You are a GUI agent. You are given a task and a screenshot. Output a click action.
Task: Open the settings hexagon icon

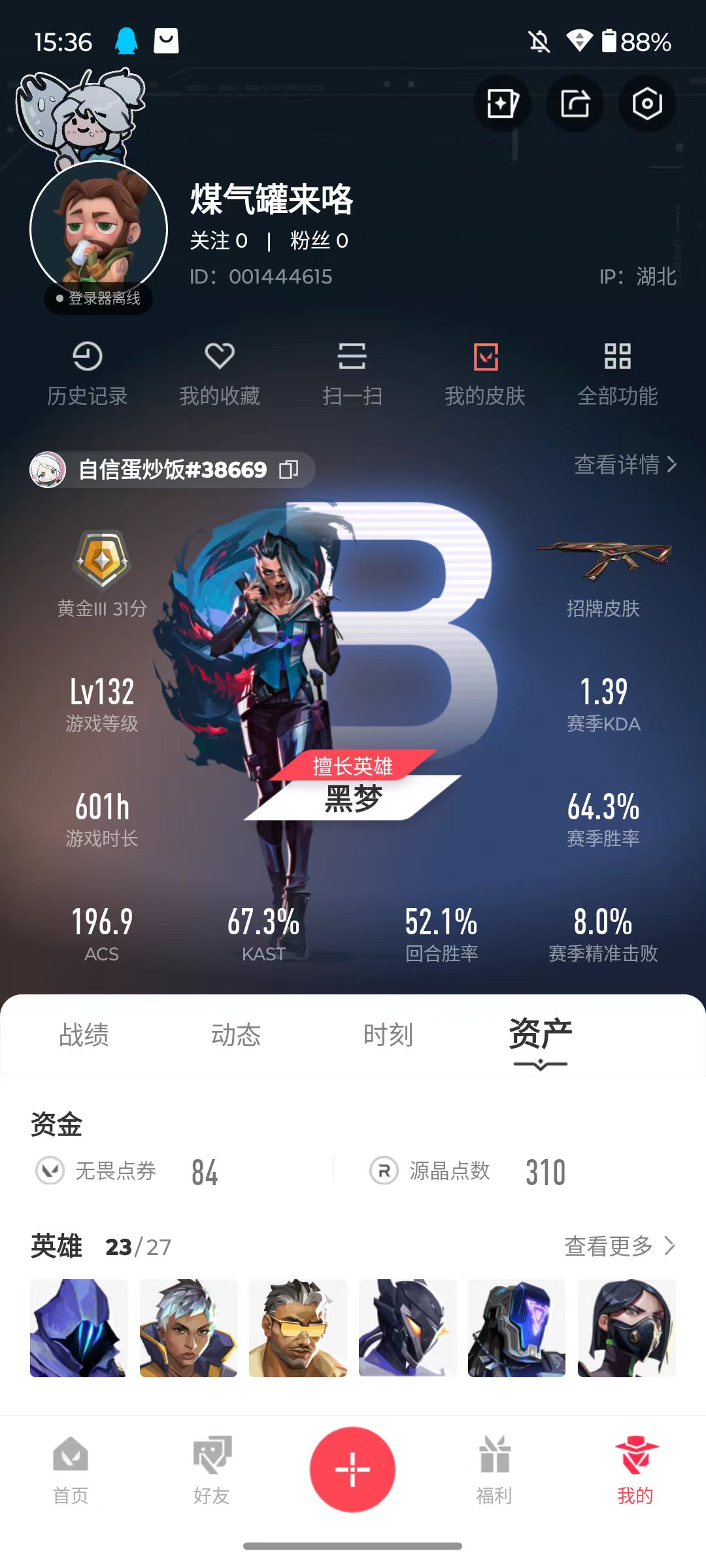647,103
